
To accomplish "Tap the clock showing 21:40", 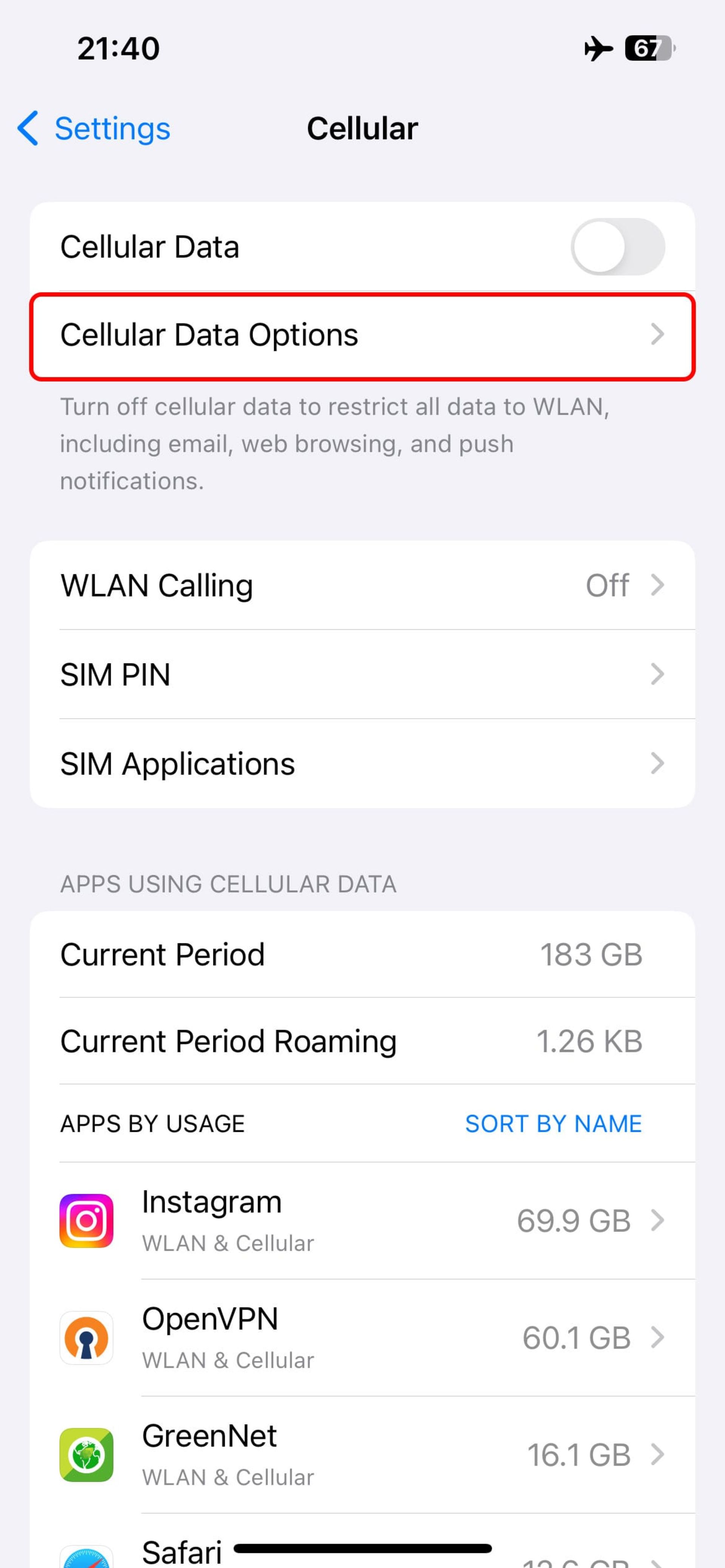I will click(x=117, y=48).
